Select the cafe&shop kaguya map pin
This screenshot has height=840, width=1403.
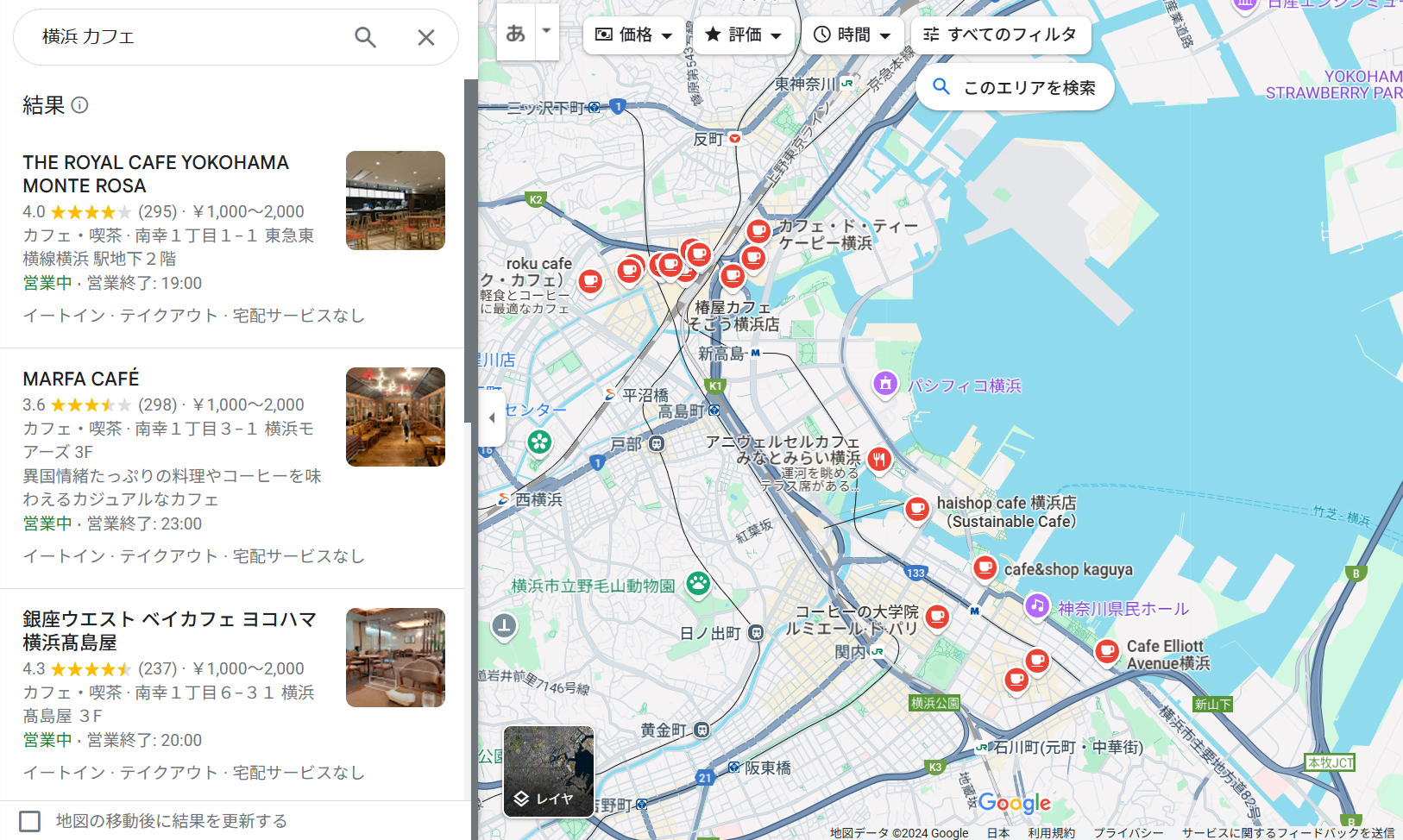point(985,567)
